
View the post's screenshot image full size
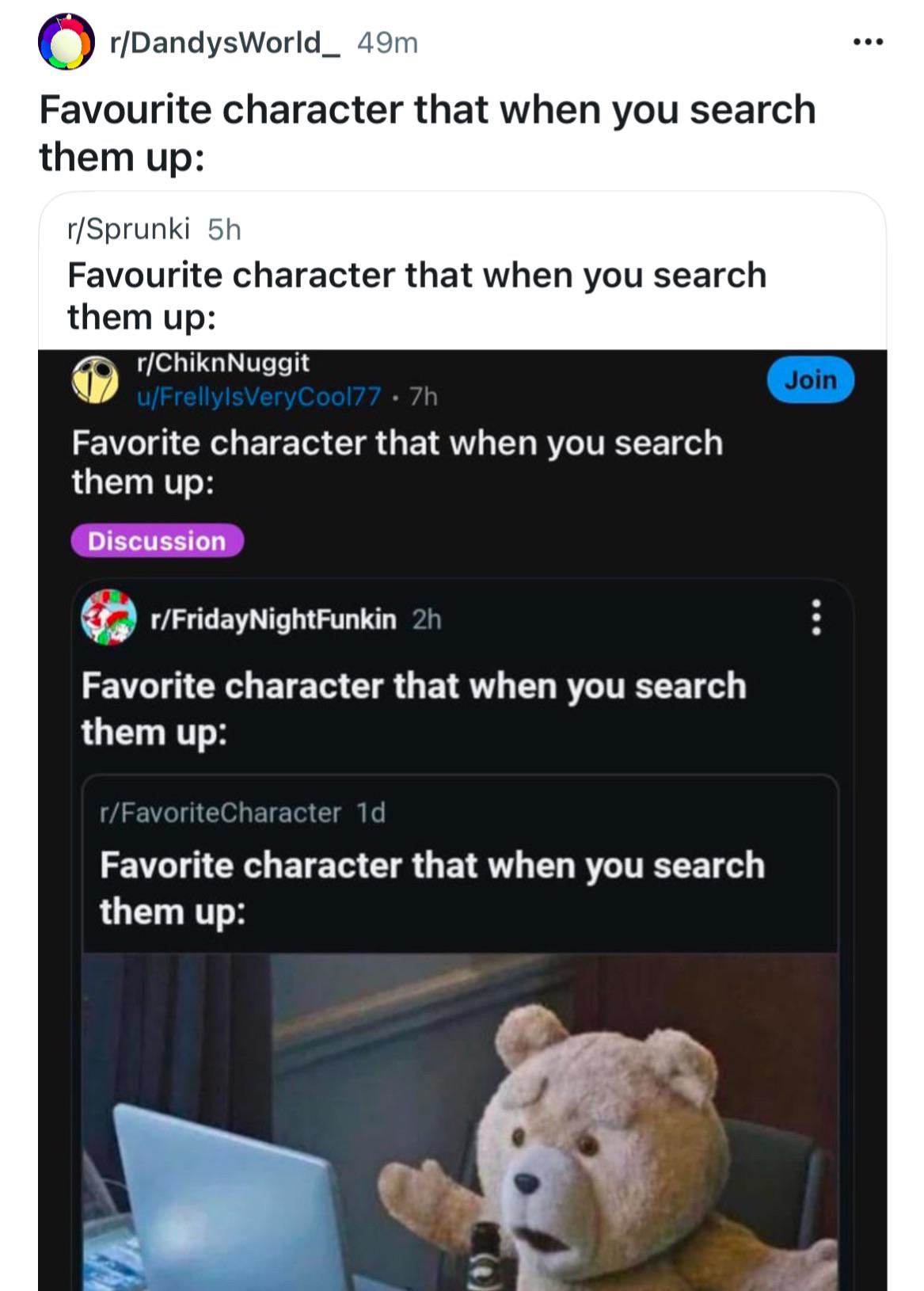[462, 820]
